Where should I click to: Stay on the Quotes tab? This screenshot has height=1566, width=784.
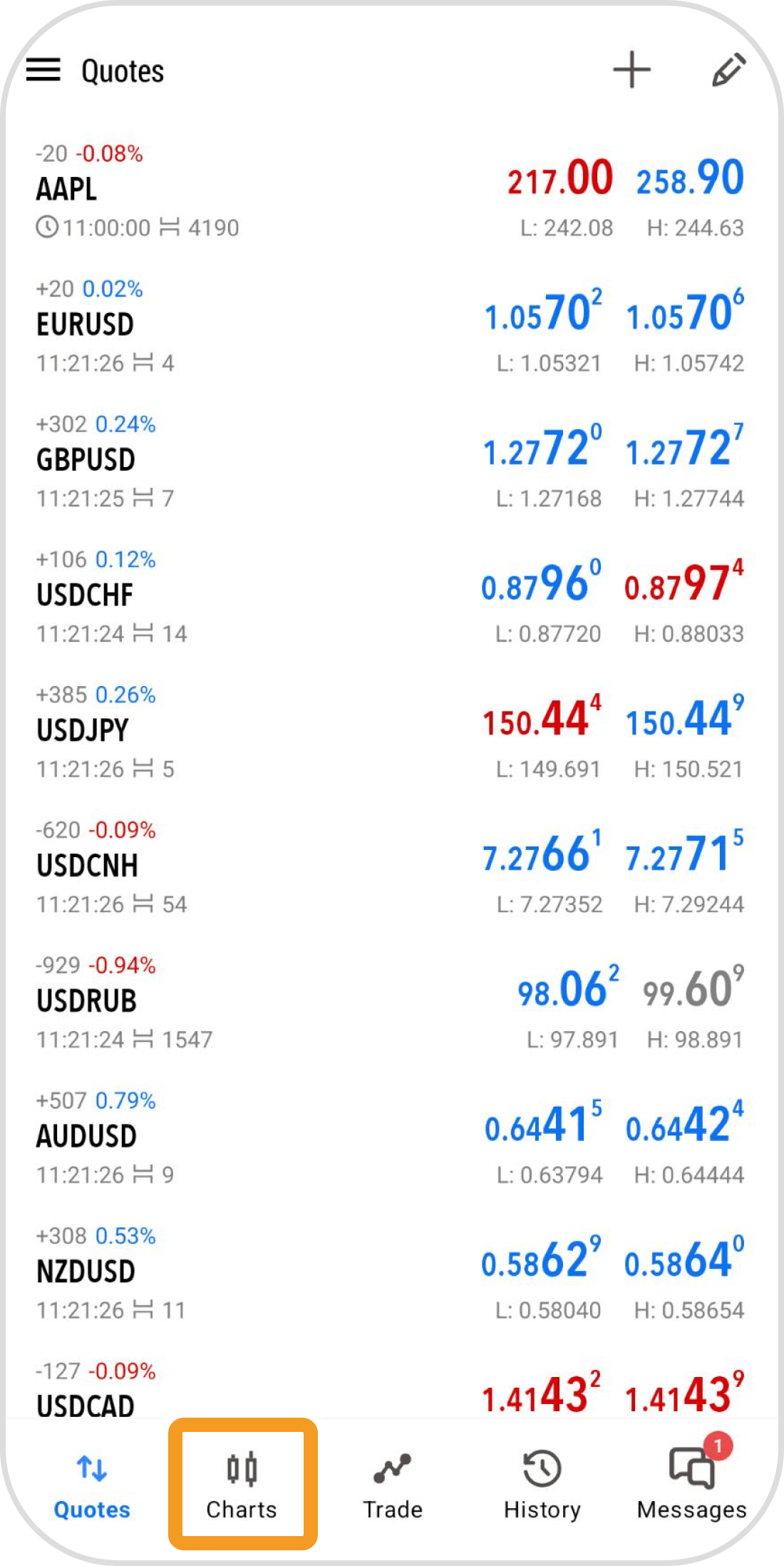pos(92,1486)
